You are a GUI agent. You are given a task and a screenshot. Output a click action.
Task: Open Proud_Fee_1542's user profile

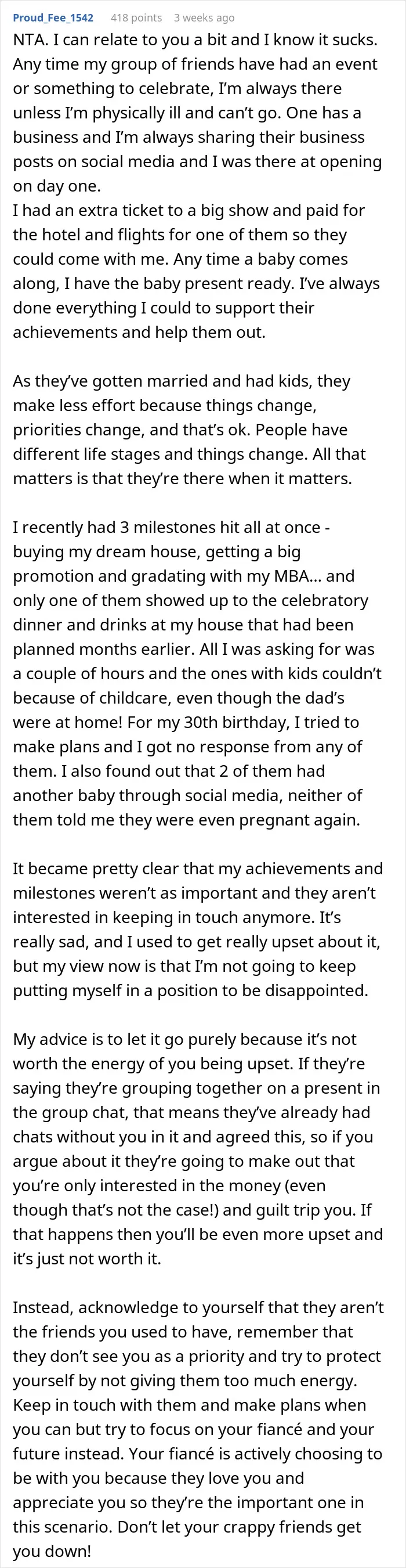click(53, 17)
